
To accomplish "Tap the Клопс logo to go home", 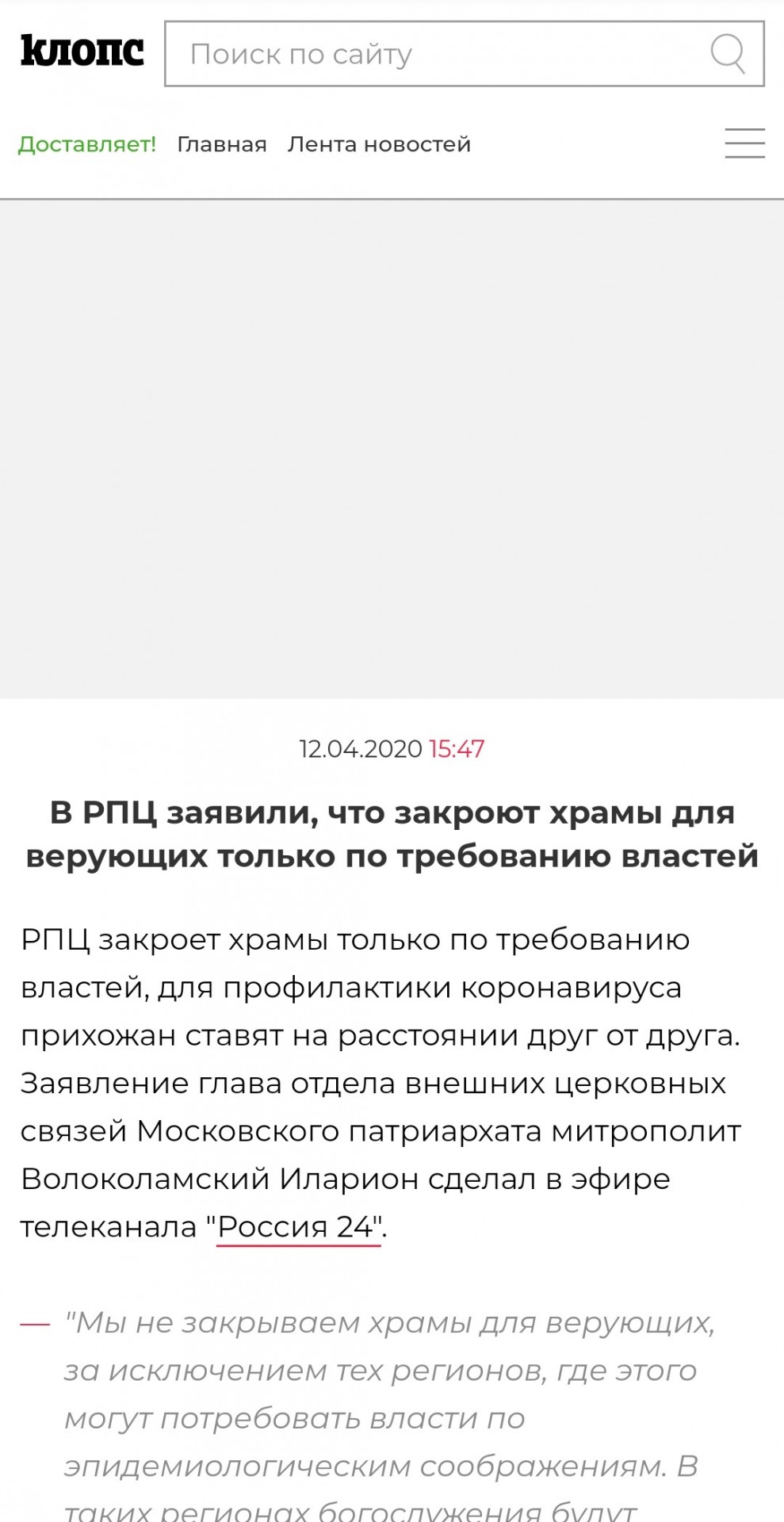I will coord(82,51).
